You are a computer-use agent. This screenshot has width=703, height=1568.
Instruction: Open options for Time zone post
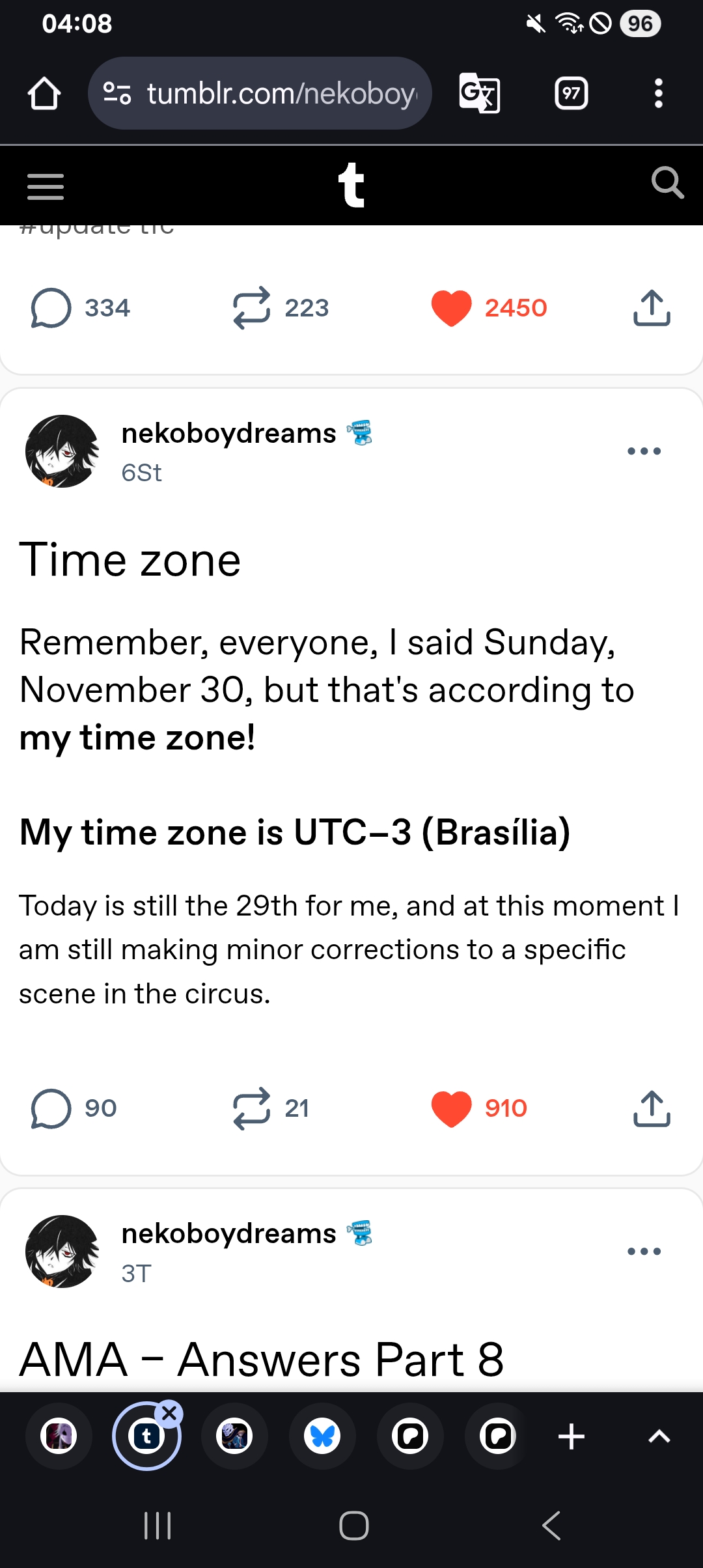[x=644, y=451]
